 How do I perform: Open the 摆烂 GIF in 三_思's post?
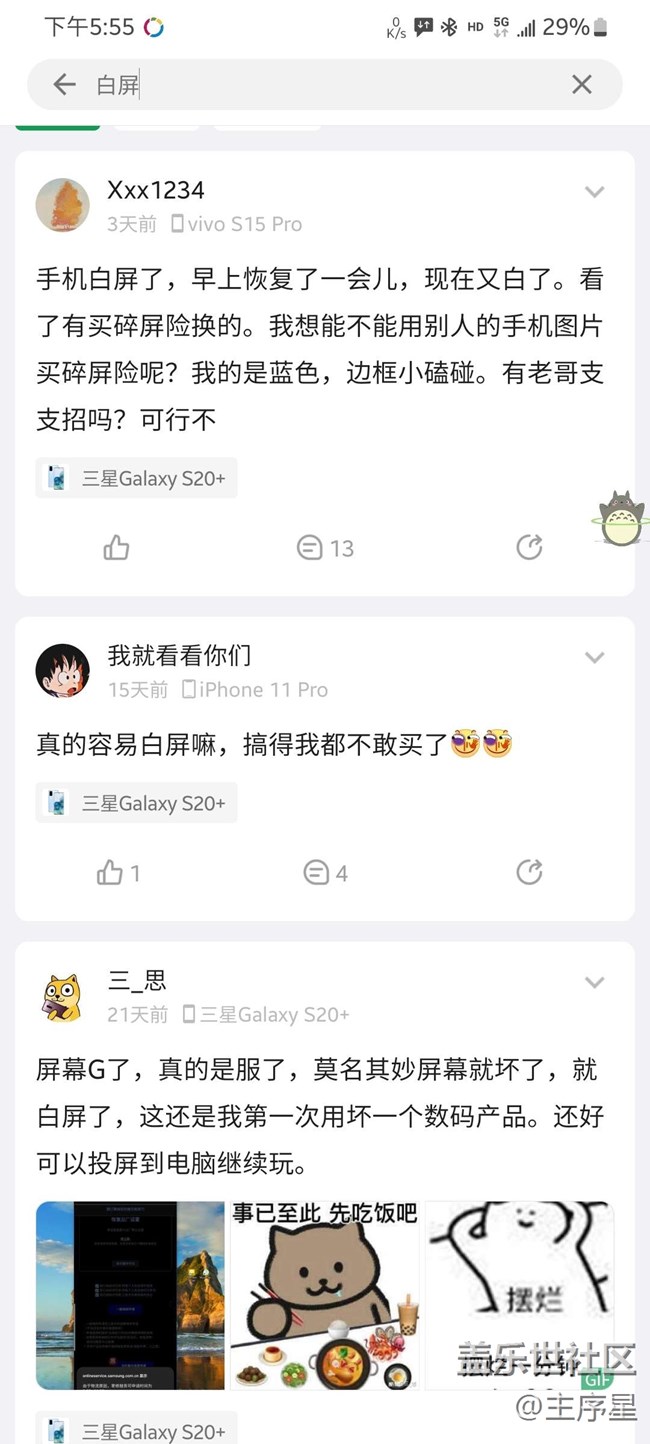(520, 1295)
